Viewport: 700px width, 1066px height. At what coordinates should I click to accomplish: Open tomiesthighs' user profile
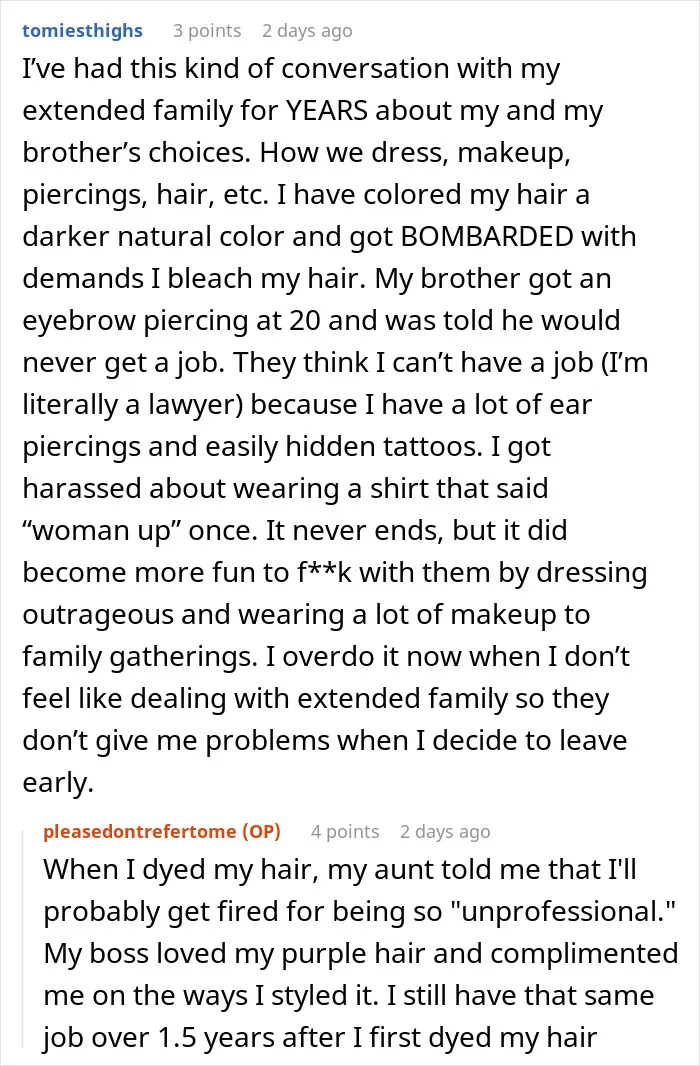click(x=82, y=31)
